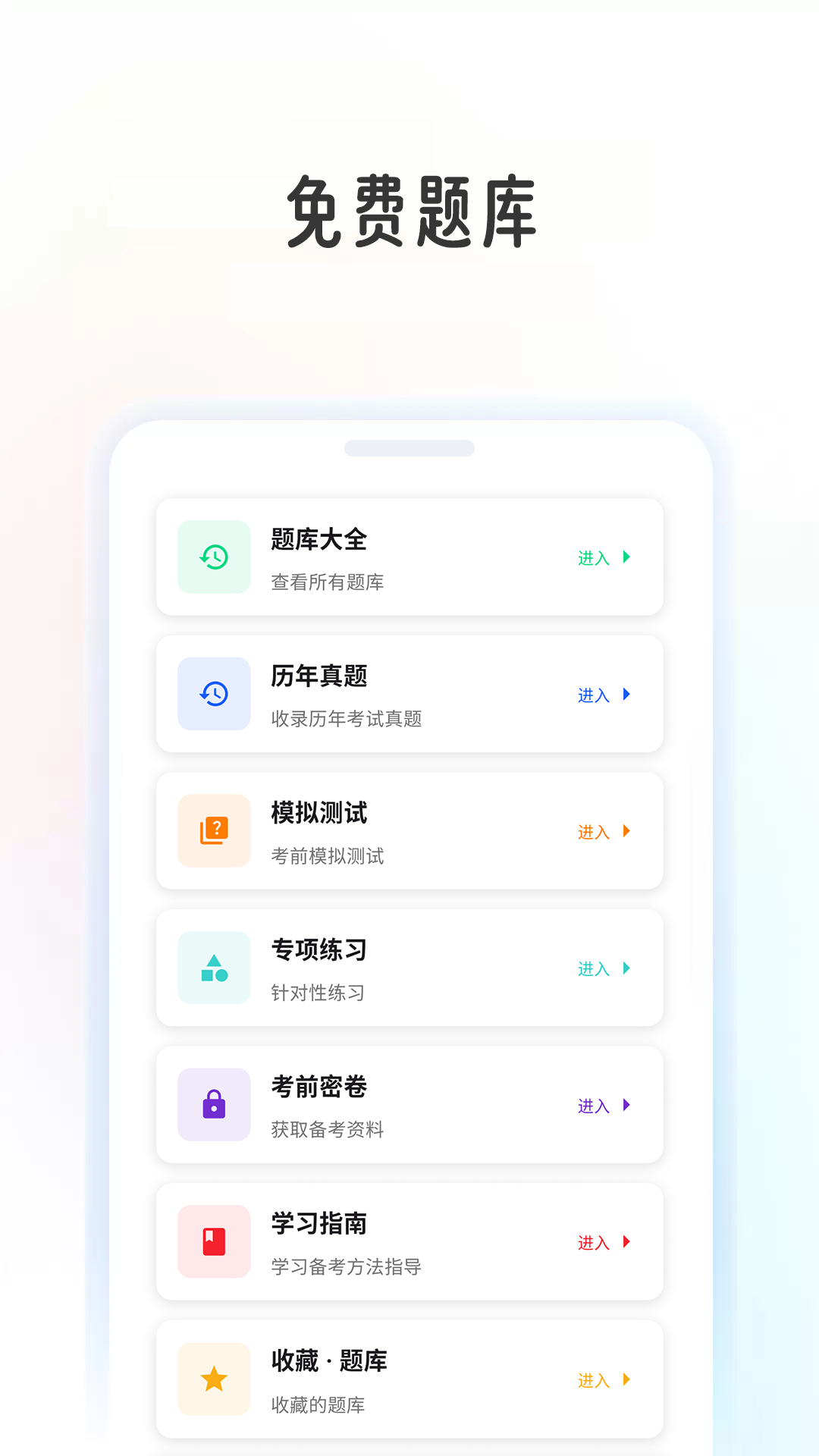The height and width of the screenshot is (1456, 819).
Task: Select the 考前密卷 purple lock icon
Action: pos(214,1105)
